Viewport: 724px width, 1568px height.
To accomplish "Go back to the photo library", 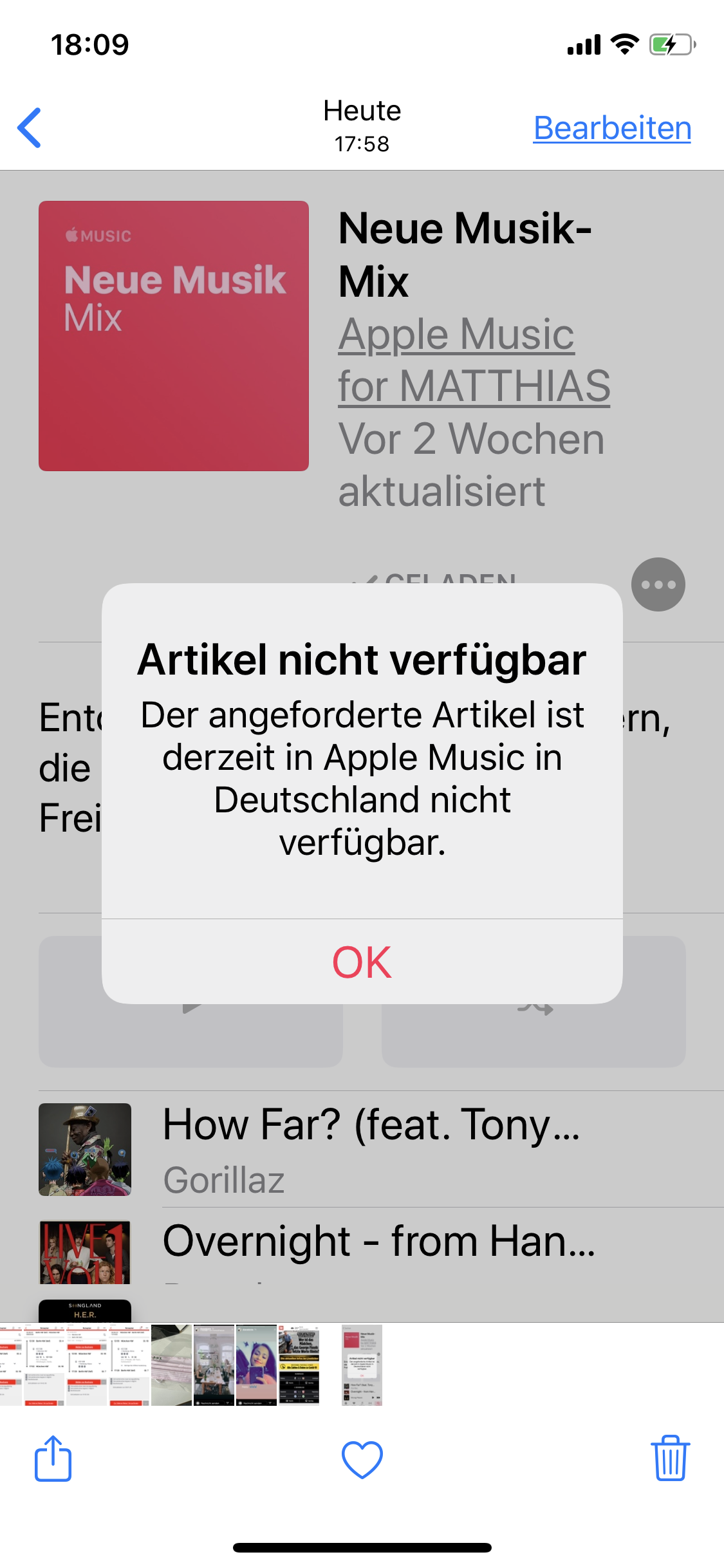I will pyautogui.click(x=30, y=127).
